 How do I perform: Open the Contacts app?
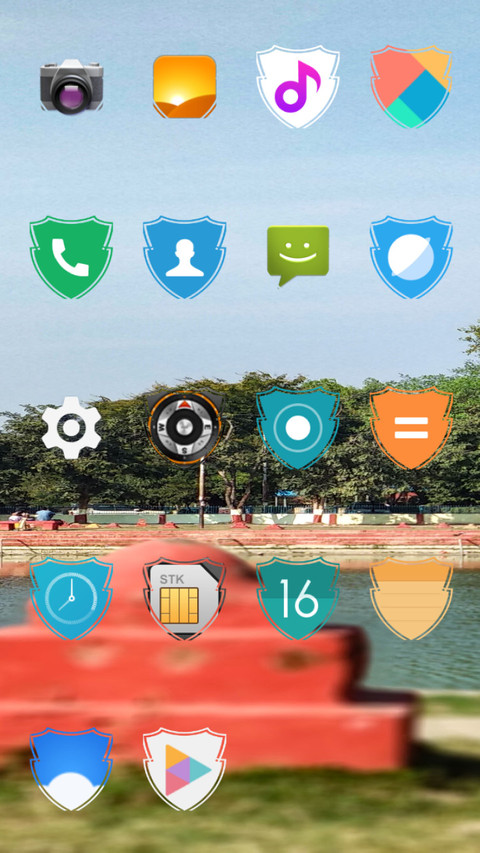(184, 257)
